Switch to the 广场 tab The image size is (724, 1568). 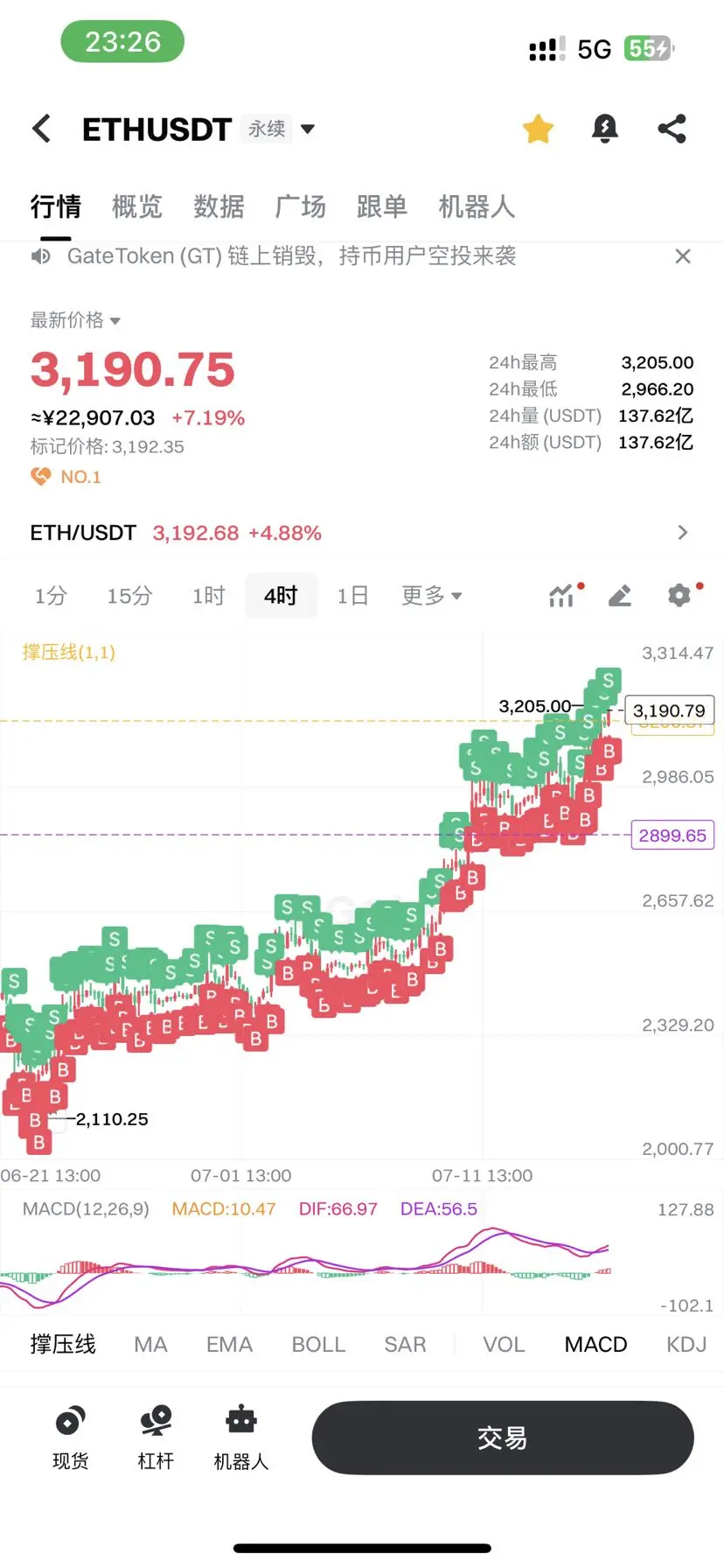300,206
